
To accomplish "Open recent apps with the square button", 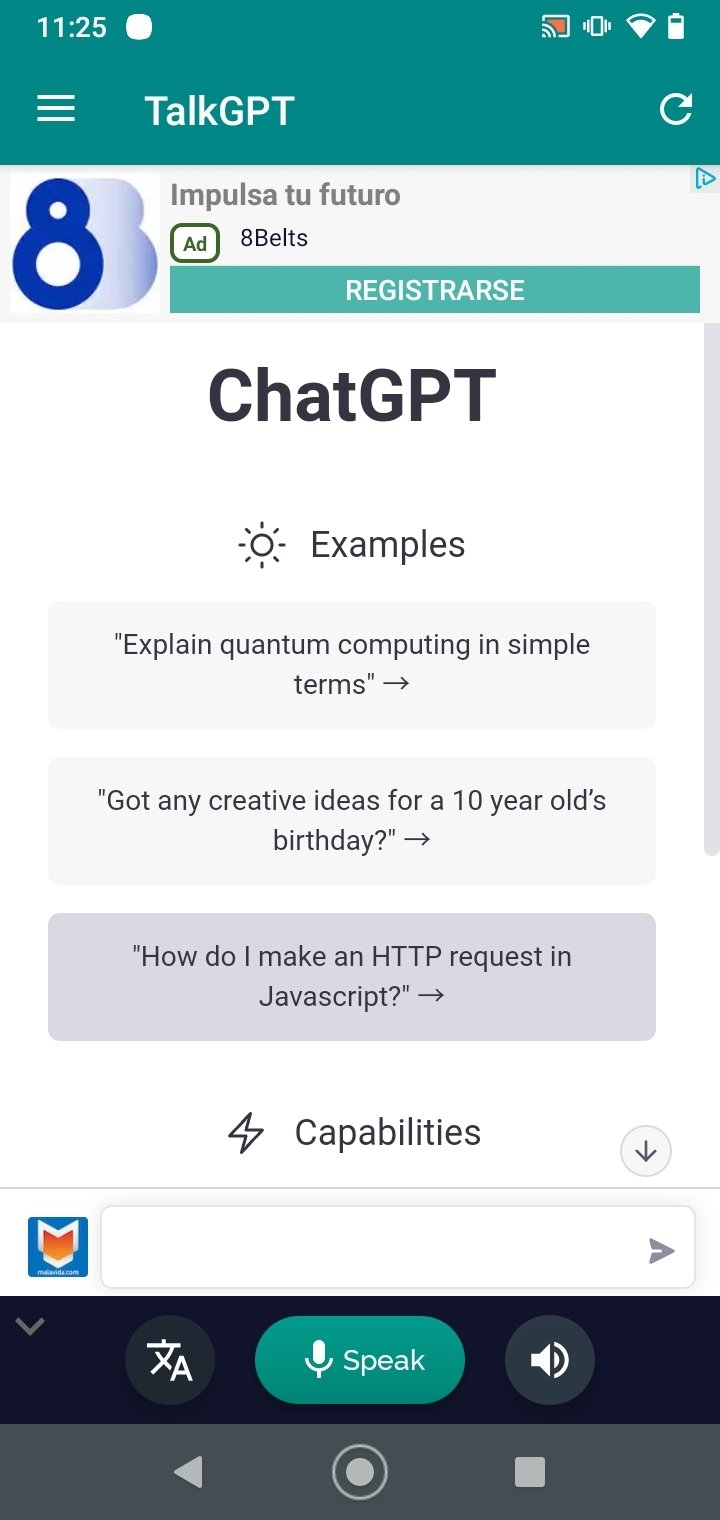I will 530,1472.
